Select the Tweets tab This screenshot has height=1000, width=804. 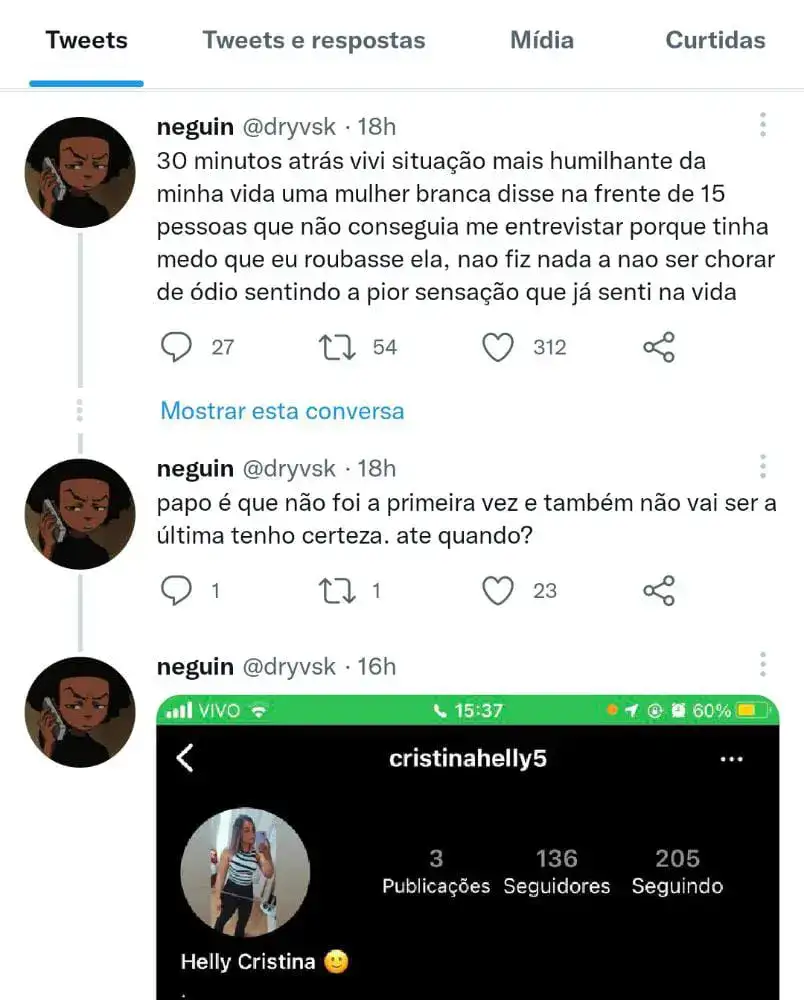coord(87,41)
